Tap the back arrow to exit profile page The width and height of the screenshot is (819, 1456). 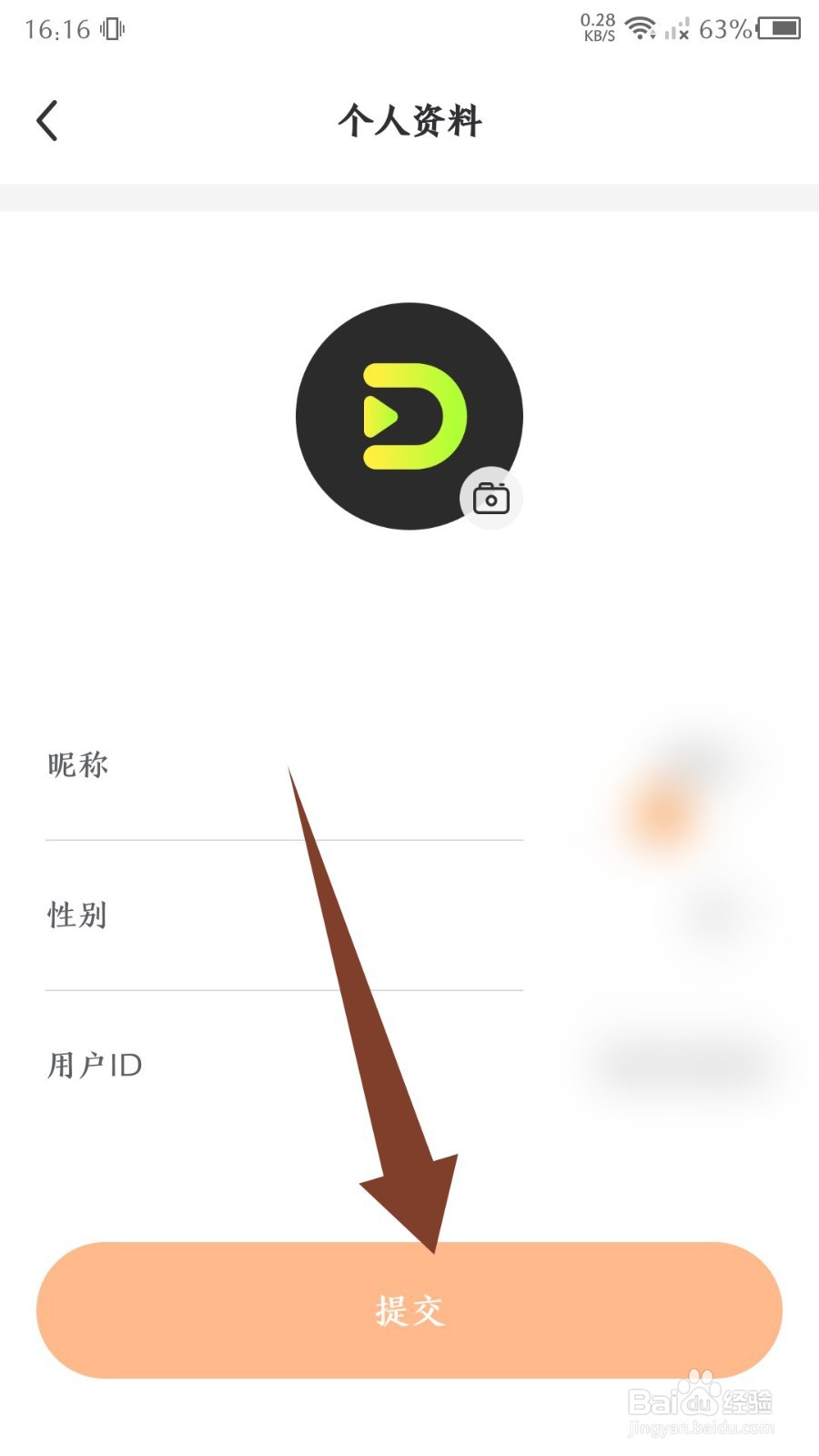[47, 119]
